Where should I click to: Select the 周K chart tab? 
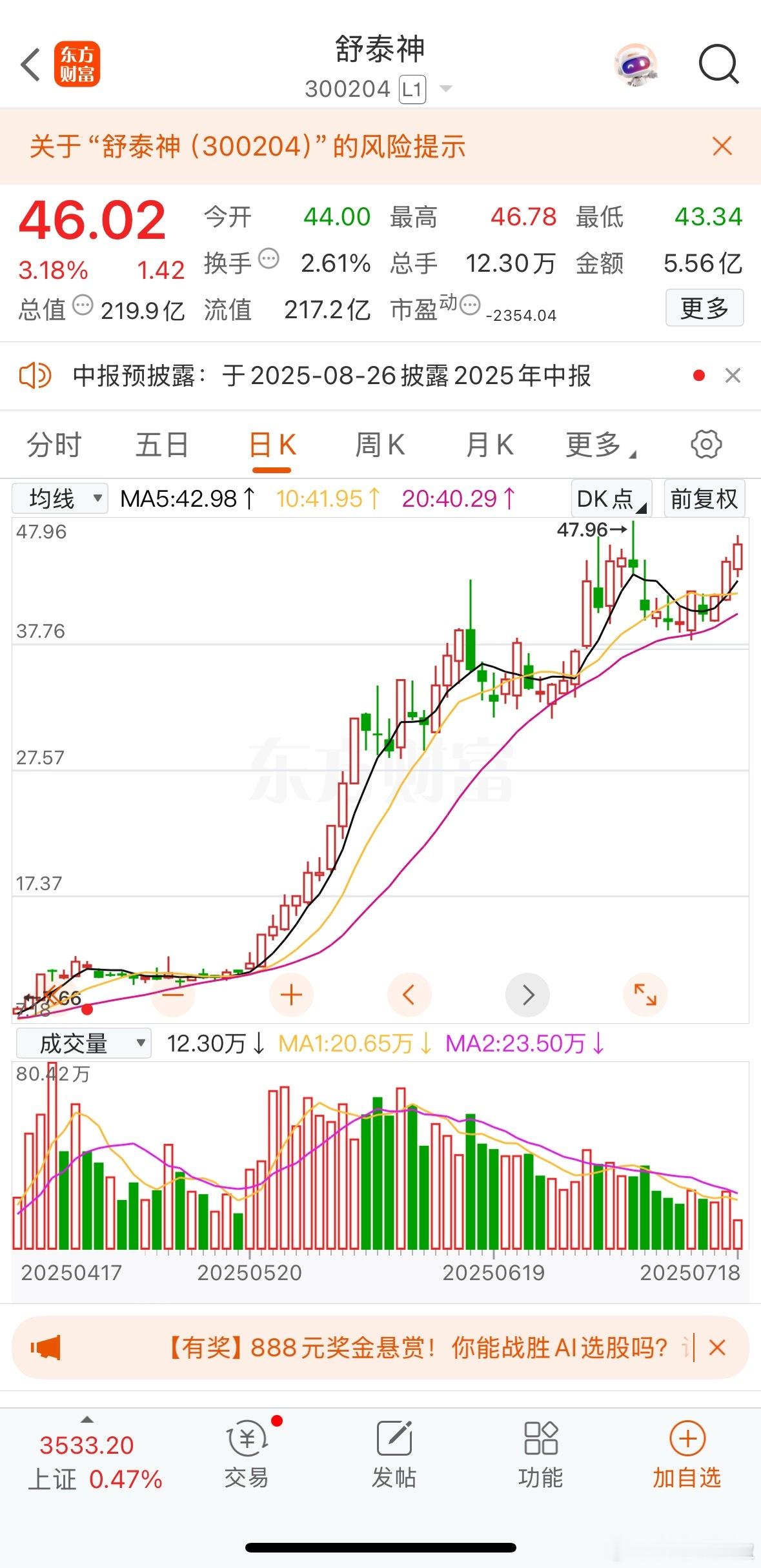pos(380,445)
